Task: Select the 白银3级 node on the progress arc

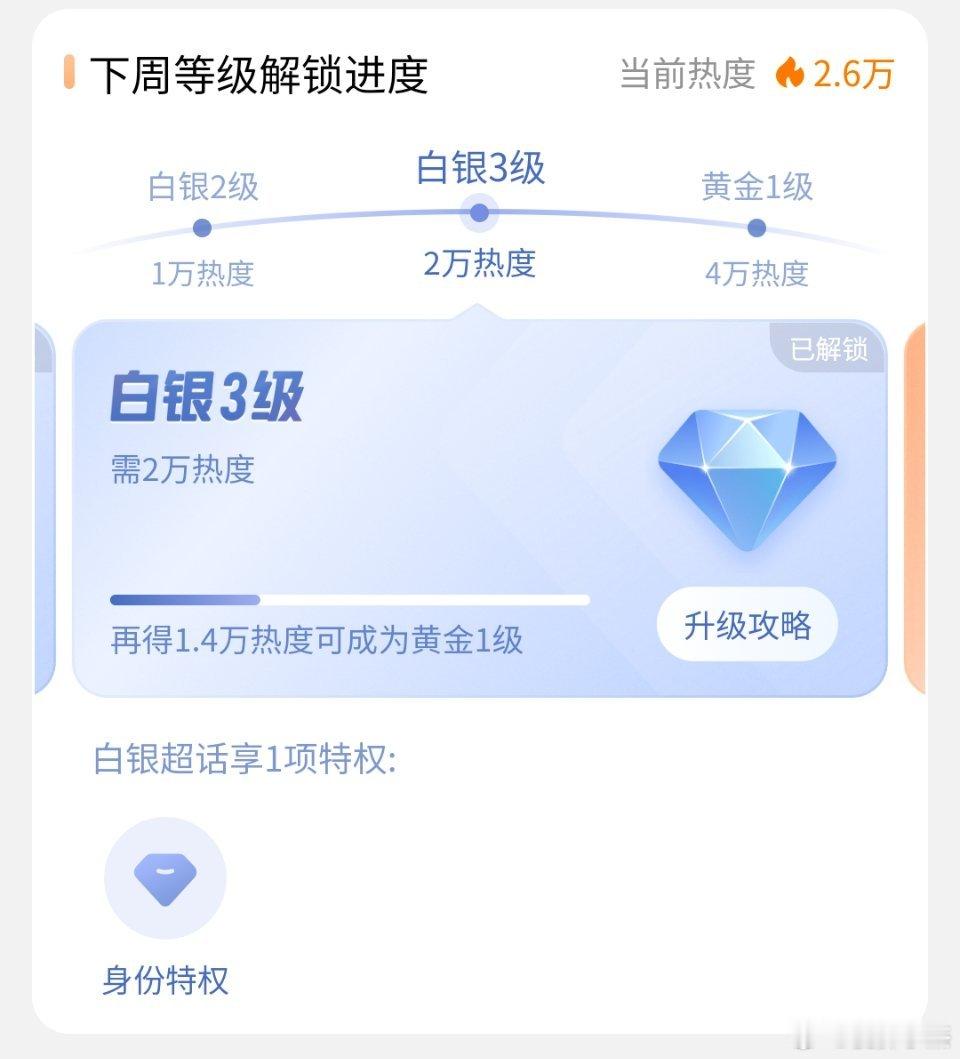Action: 478,211
